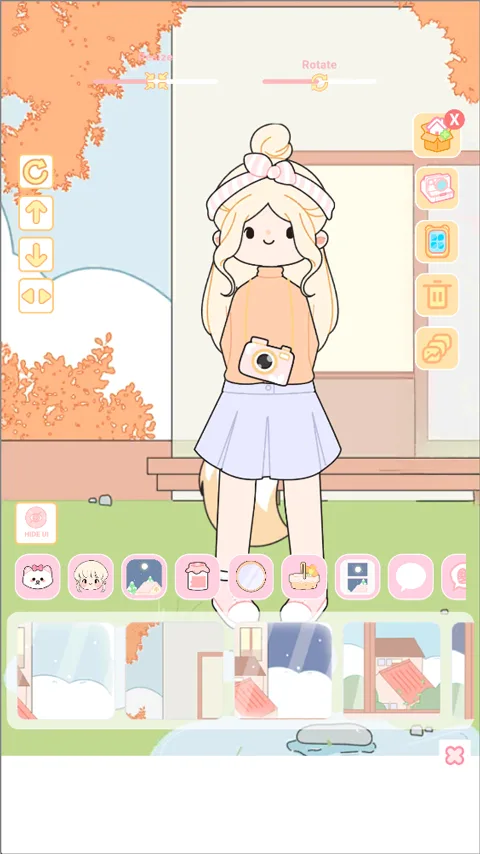480x854 pixels.
Task: Move the character up with the up arrow
Action: click(36, 213)
